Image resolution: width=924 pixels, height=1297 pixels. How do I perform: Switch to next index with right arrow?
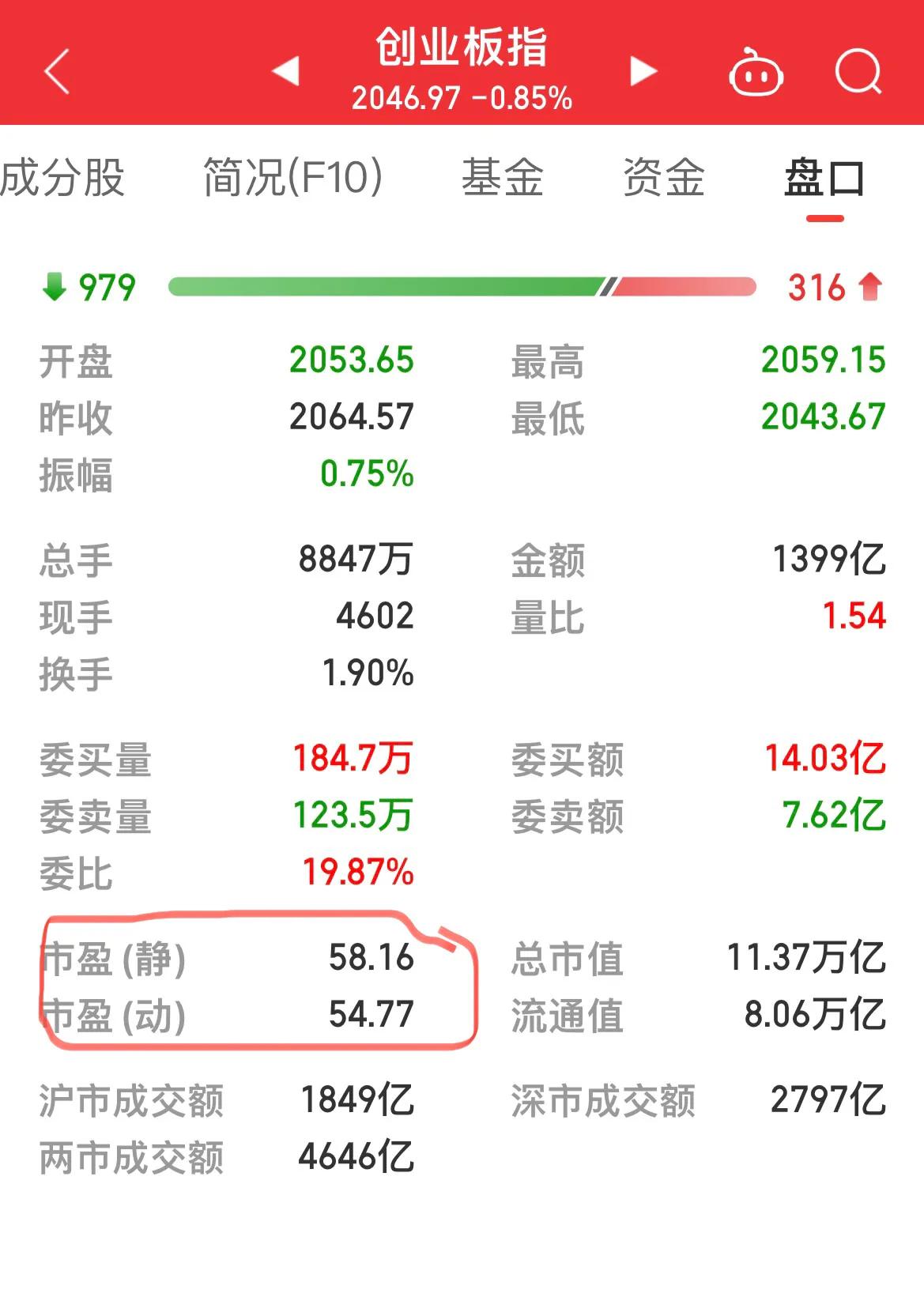tap(644, 71)
